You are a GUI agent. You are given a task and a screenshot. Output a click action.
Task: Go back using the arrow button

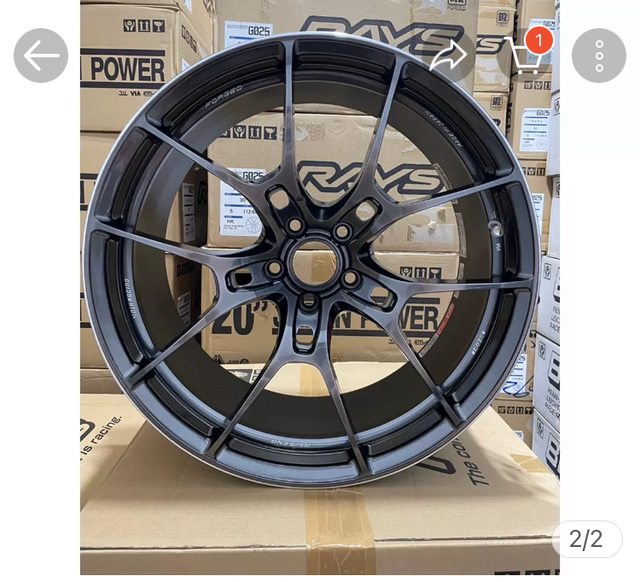[41, 56]
